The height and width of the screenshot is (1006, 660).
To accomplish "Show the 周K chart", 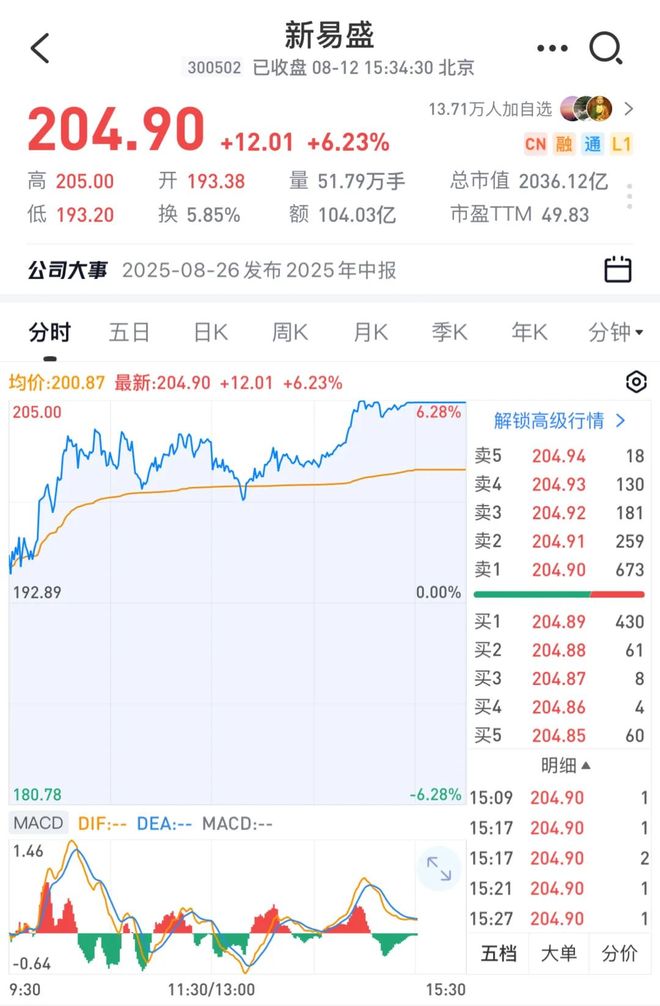I will pos(290,333).
